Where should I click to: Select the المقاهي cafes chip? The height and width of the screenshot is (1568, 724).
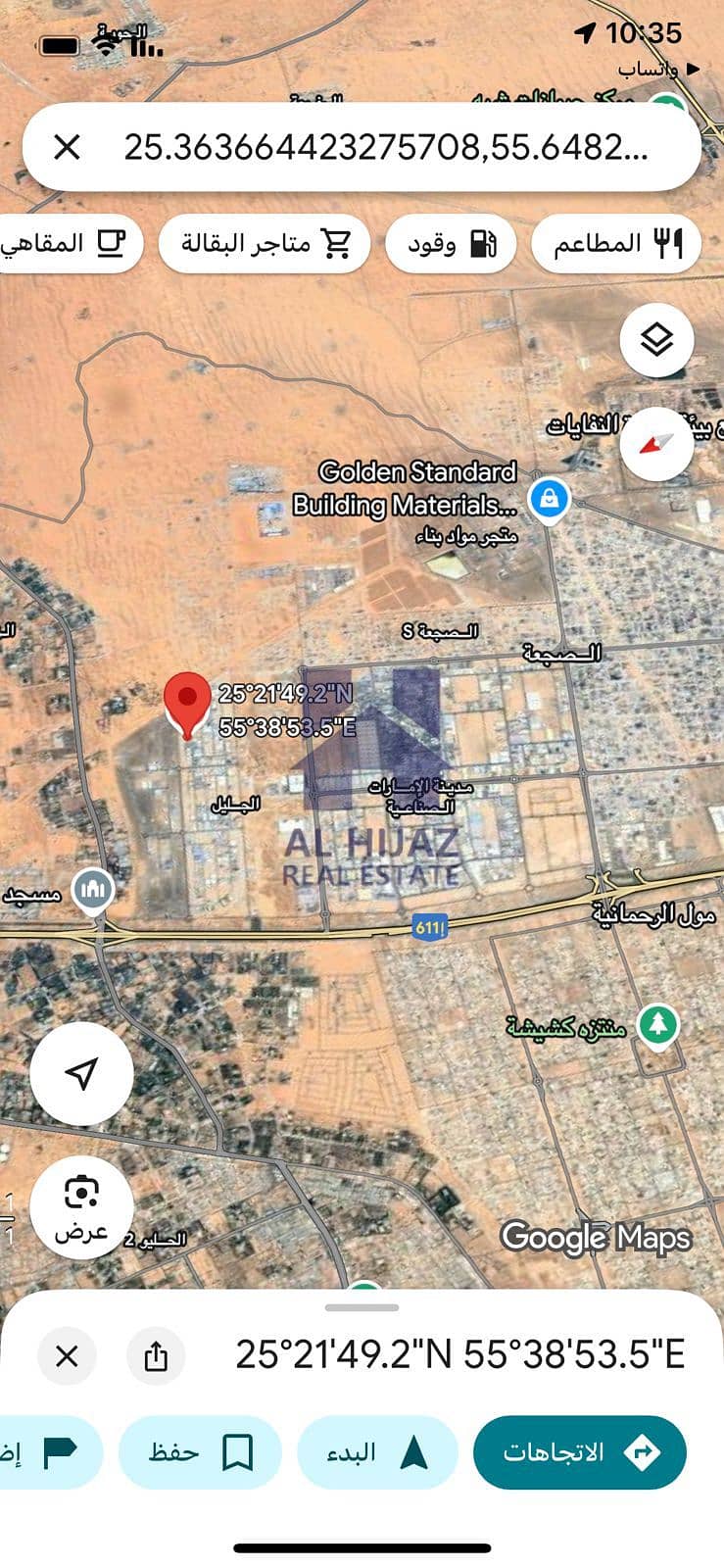[x=67, y=243]
